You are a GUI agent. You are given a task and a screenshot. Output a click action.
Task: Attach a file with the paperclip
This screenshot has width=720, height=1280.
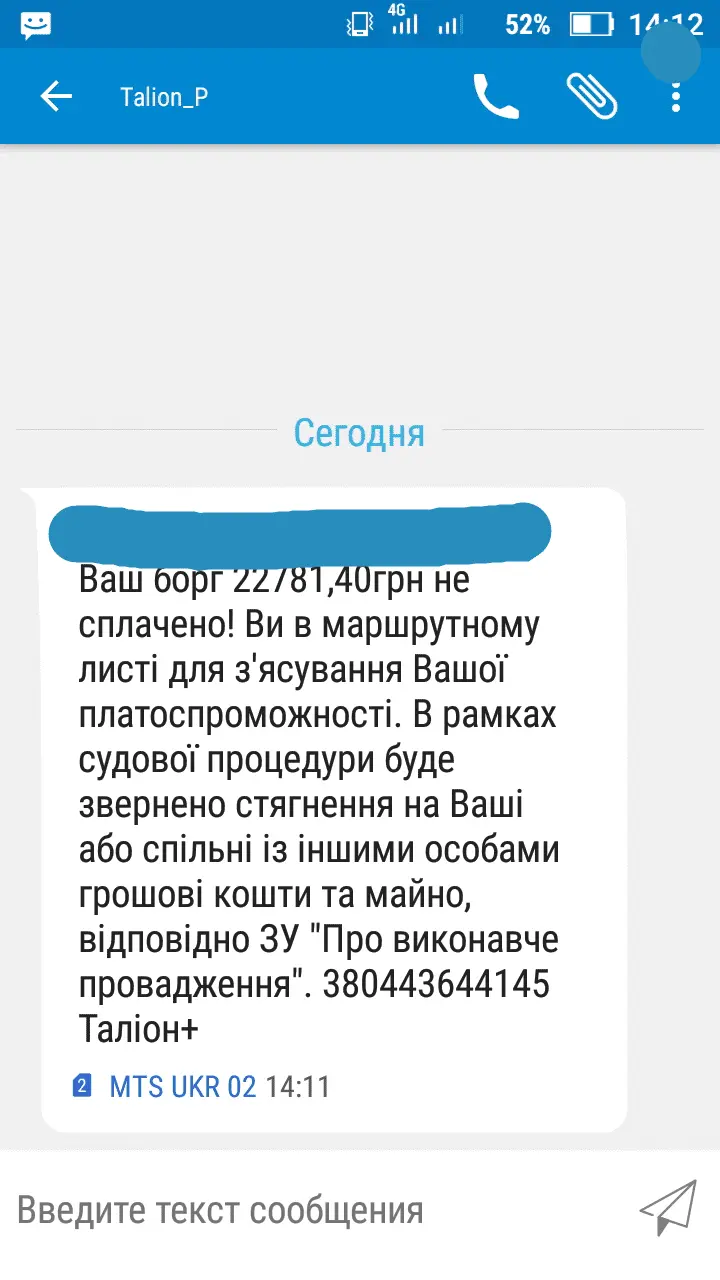(x=591, y=97)
